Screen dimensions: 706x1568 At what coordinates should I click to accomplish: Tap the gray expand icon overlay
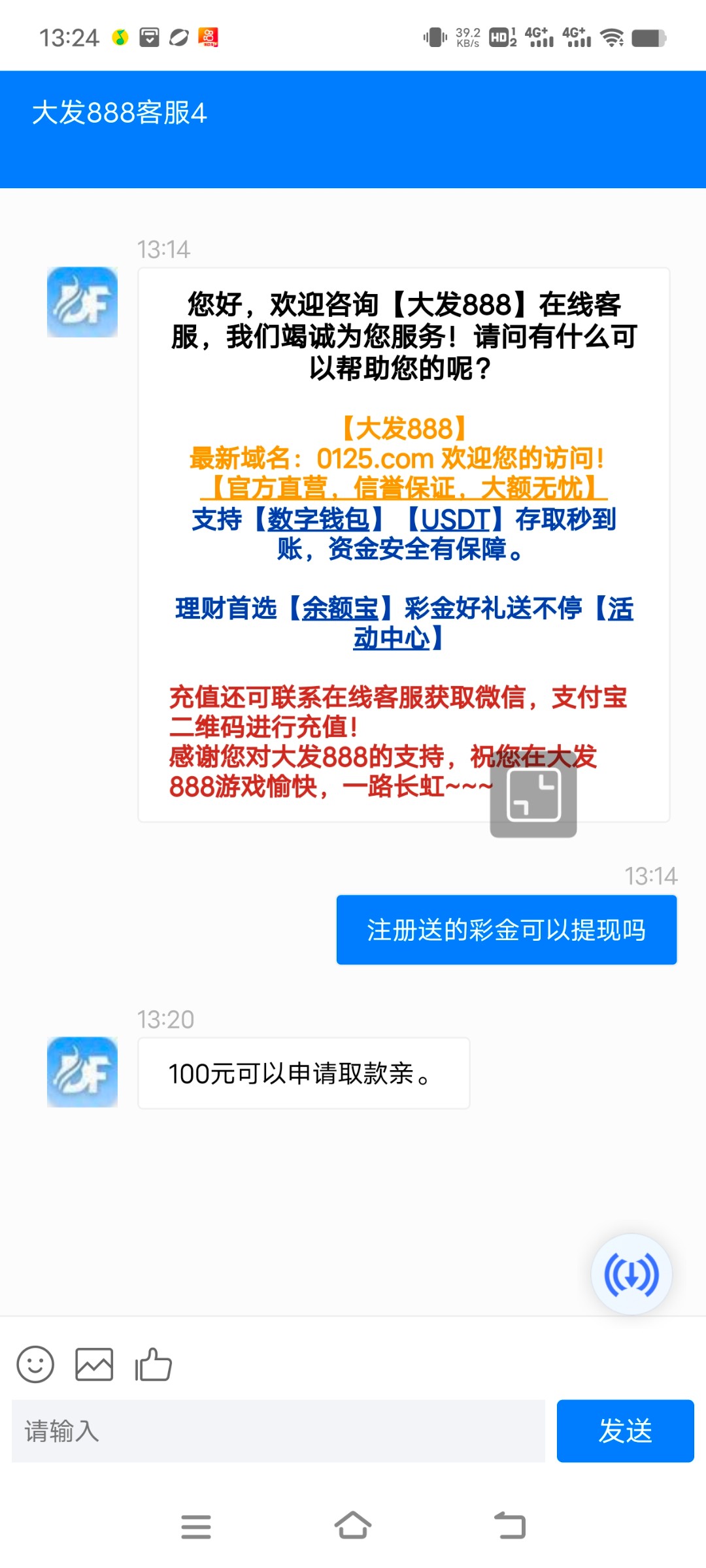coord(533,794)
